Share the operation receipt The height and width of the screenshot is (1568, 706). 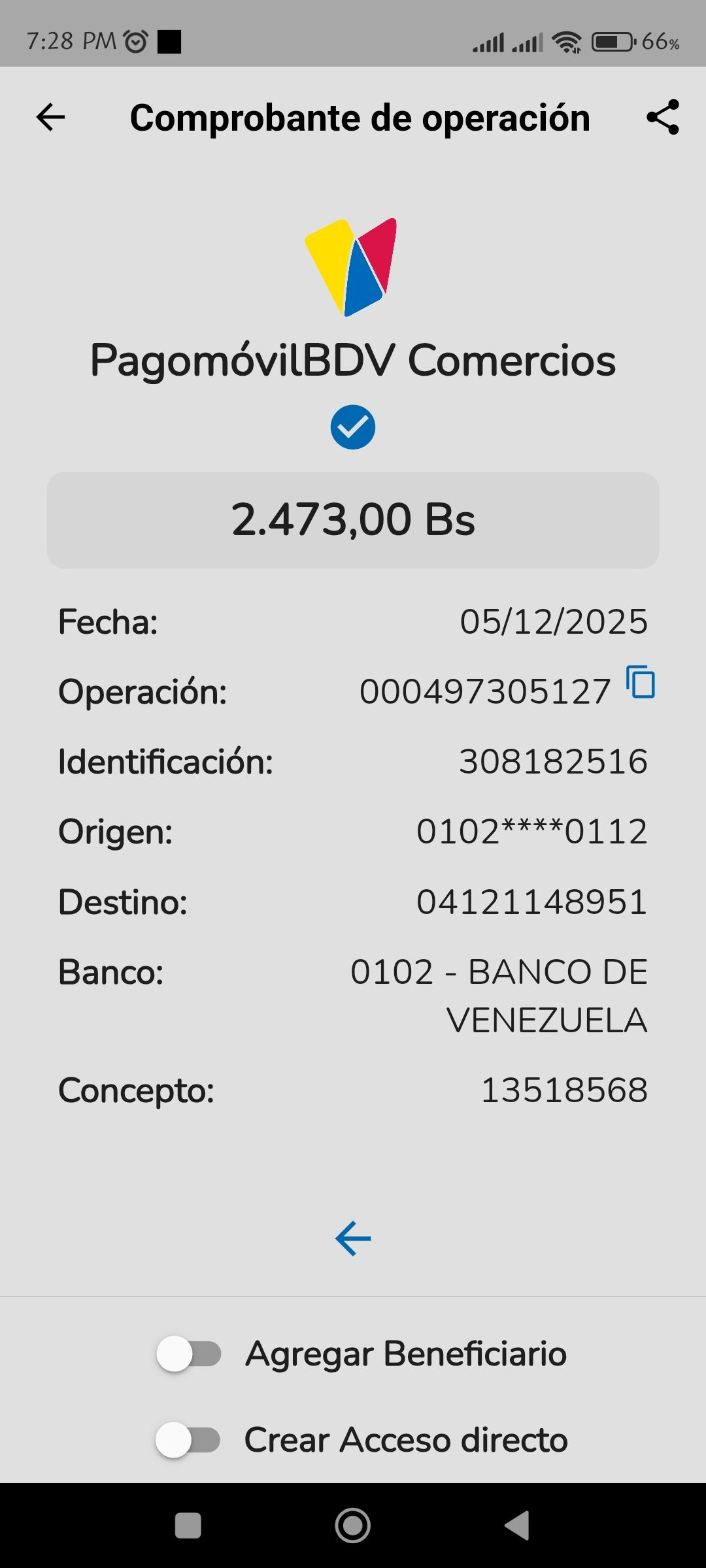(663, 118)
